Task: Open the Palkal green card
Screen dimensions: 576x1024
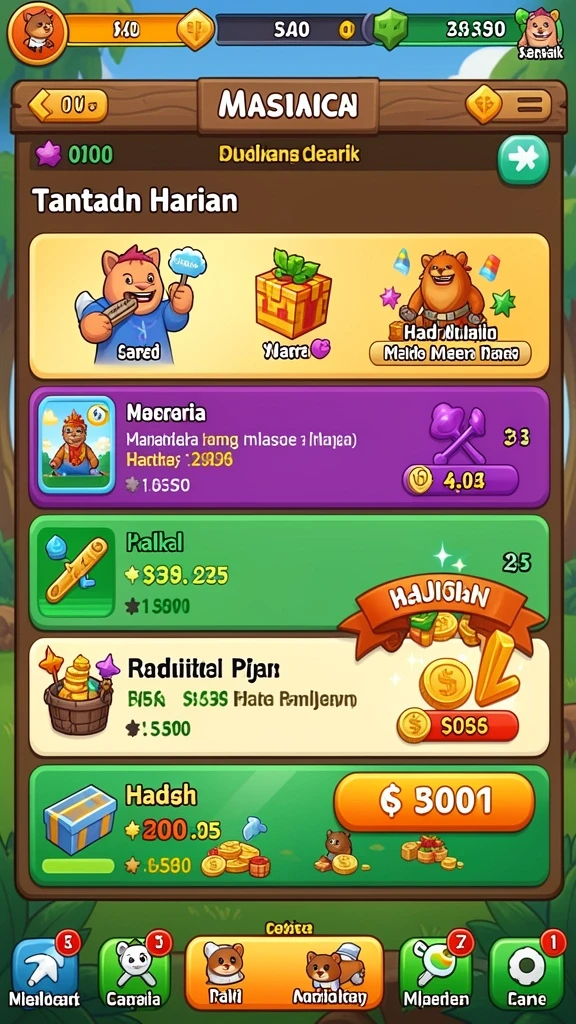Action: [x=289, y=573]
